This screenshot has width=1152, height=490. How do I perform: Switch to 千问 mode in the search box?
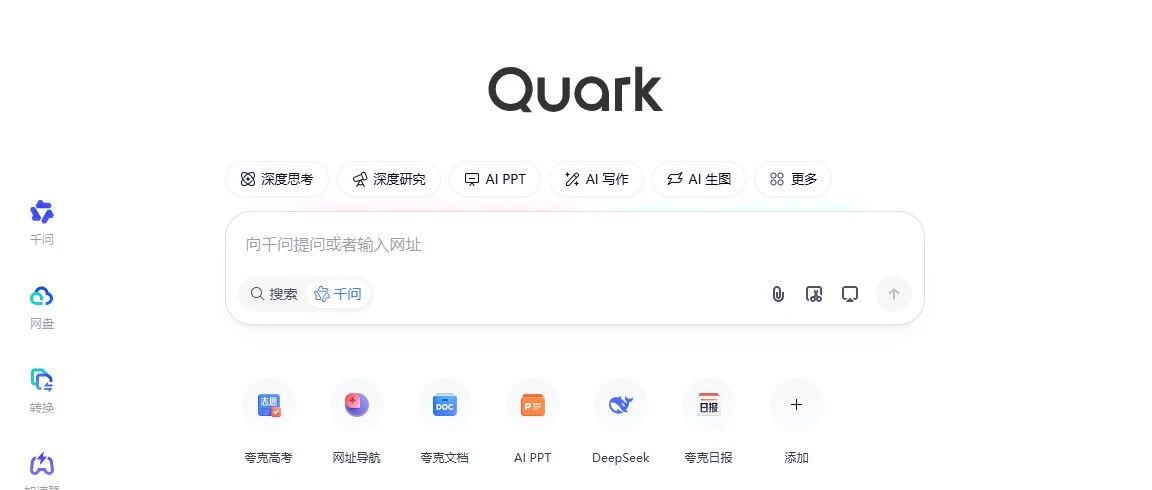click(338, 294)
